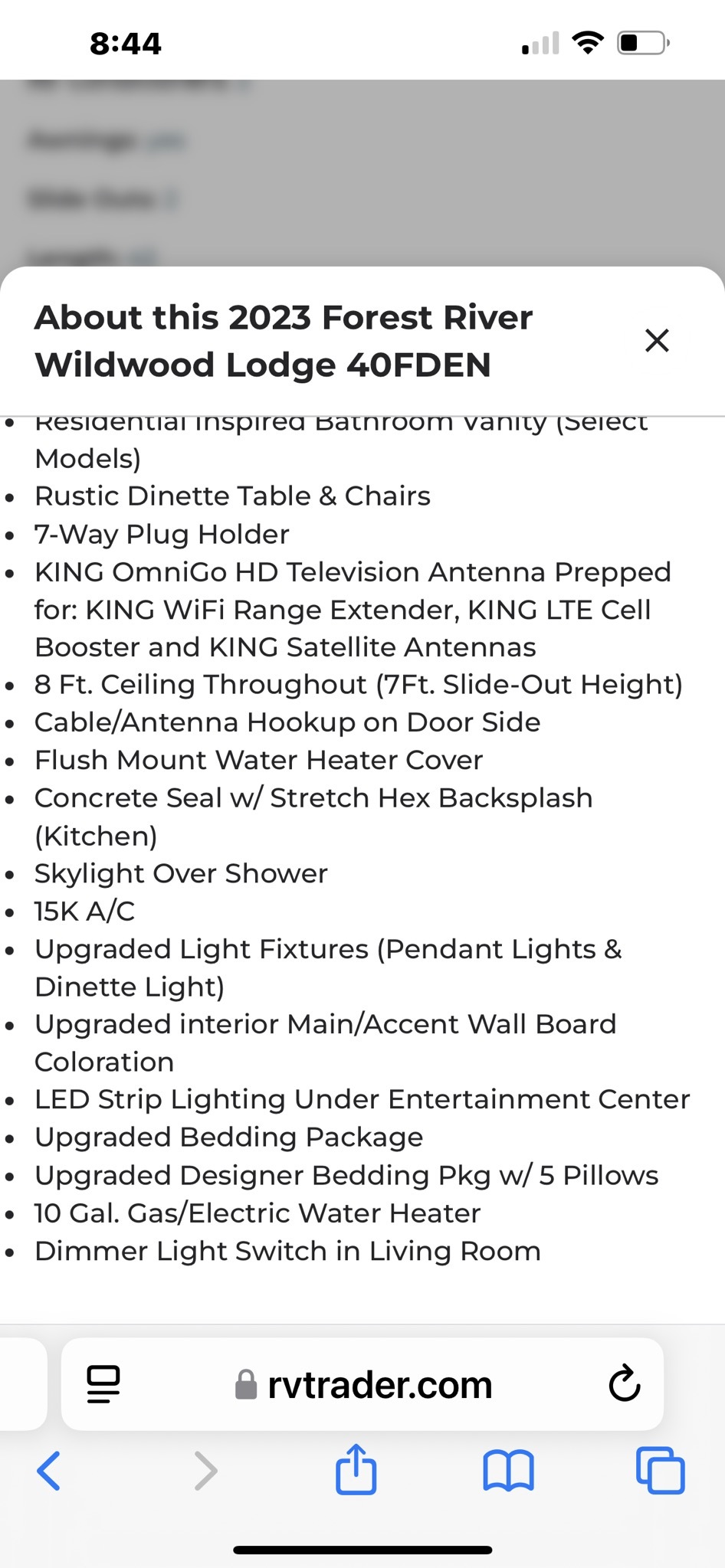Viewport: 725px width, 1568px height.
Task: Tap the rvtrader.com address field
Action: 362,1384
